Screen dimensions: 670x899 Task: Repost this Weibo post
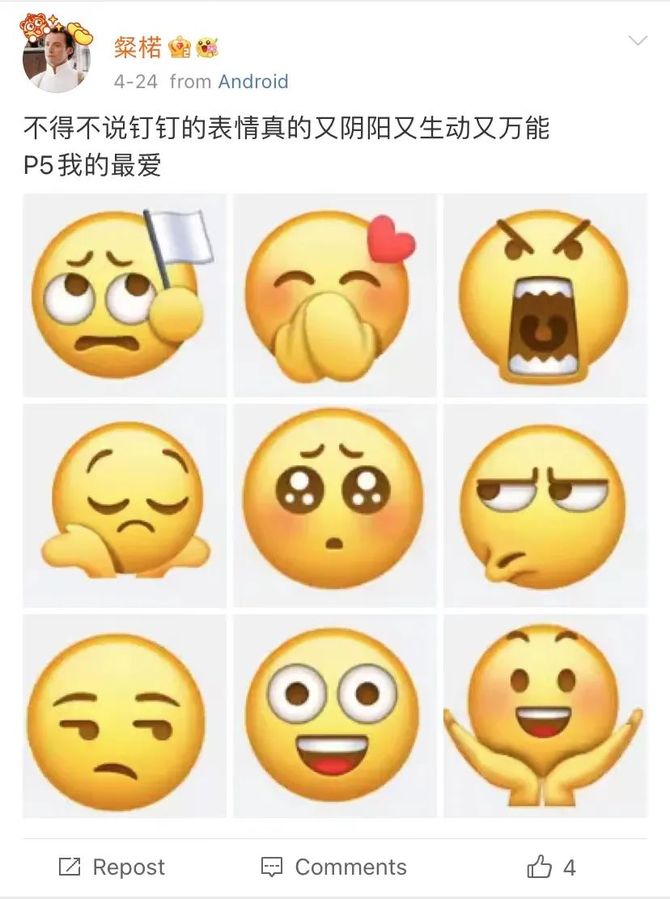[x=112, y=867]
